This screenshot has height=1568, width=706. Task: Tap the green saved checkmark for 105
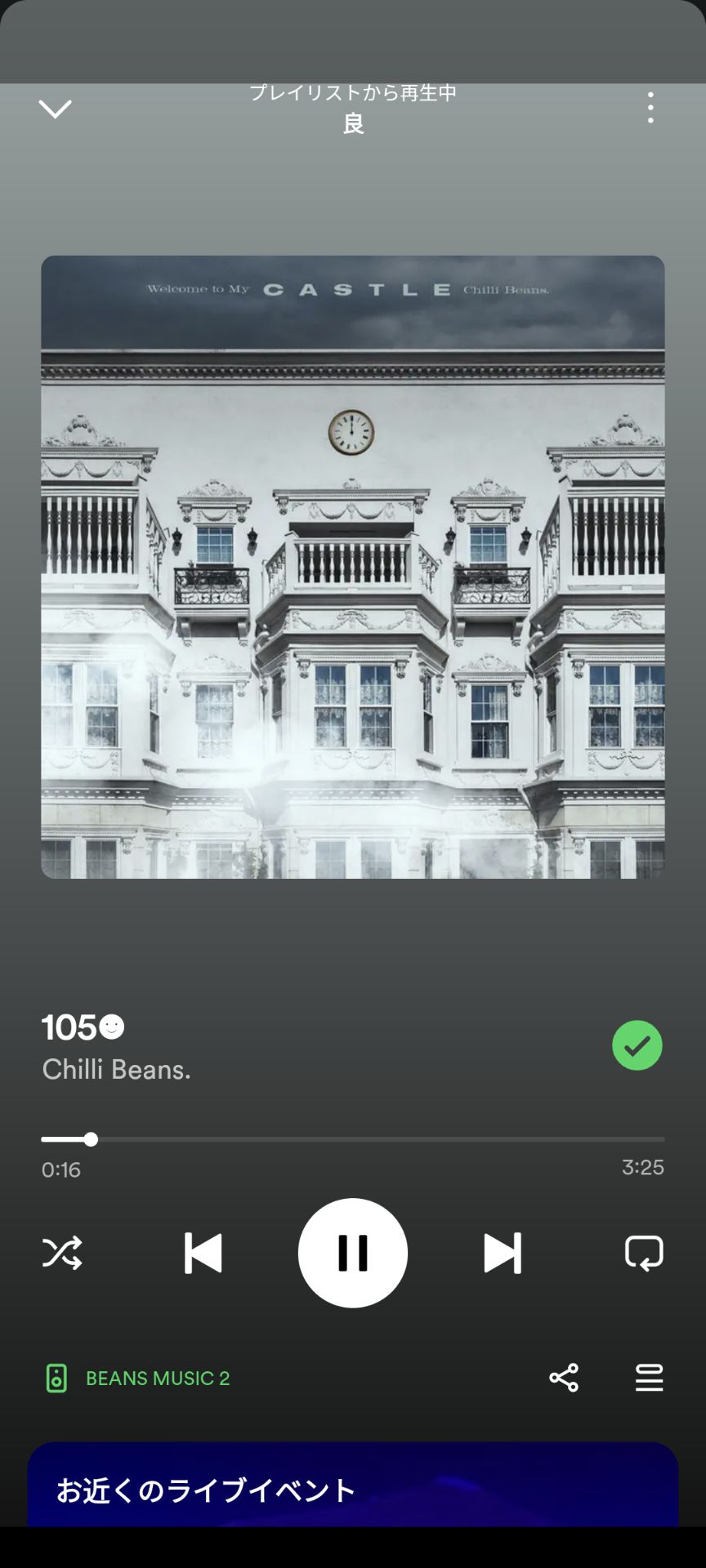[x=637, y=1045]
